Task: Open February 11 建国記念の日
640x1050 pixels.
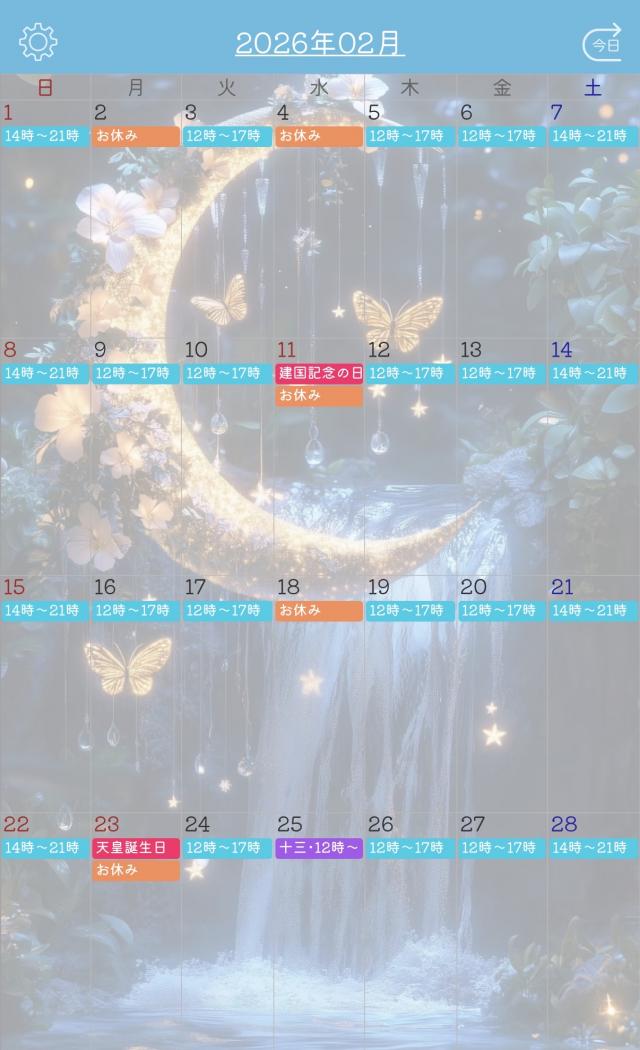Action: pyautogui.click(x=319, y=374)
